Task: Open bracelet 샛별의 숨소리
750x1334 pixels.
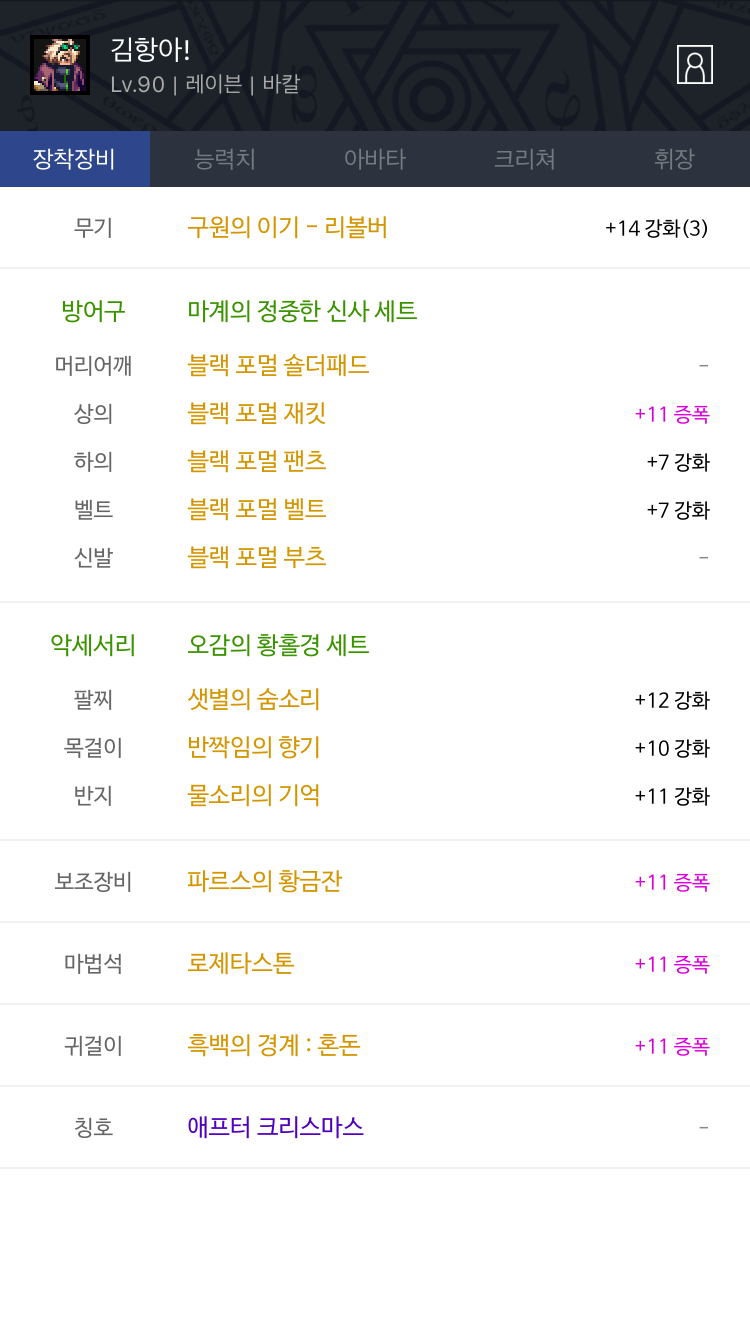Action: click(254, 699)
